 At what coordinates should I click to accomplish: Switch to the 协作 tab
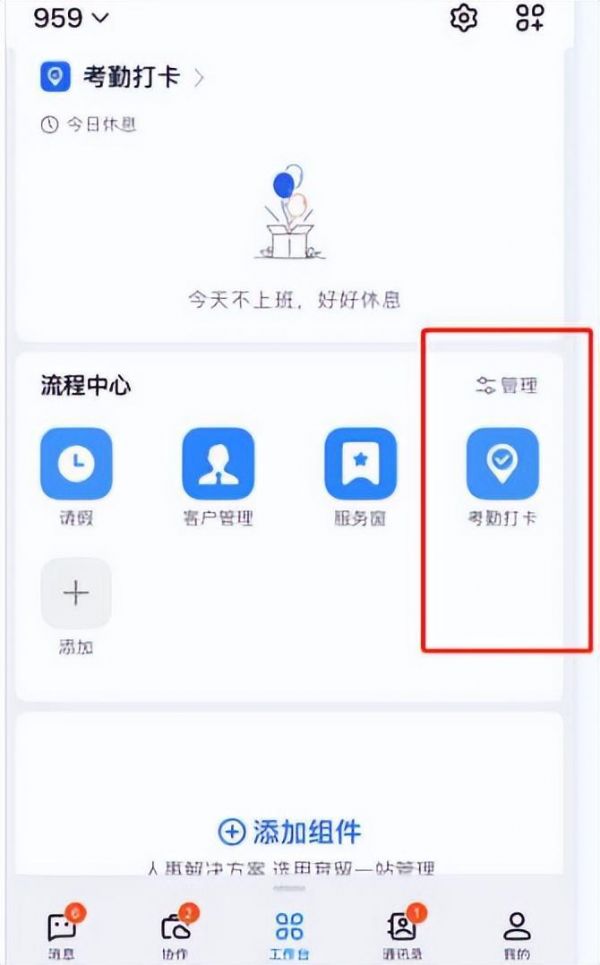(x=176, y=932)
